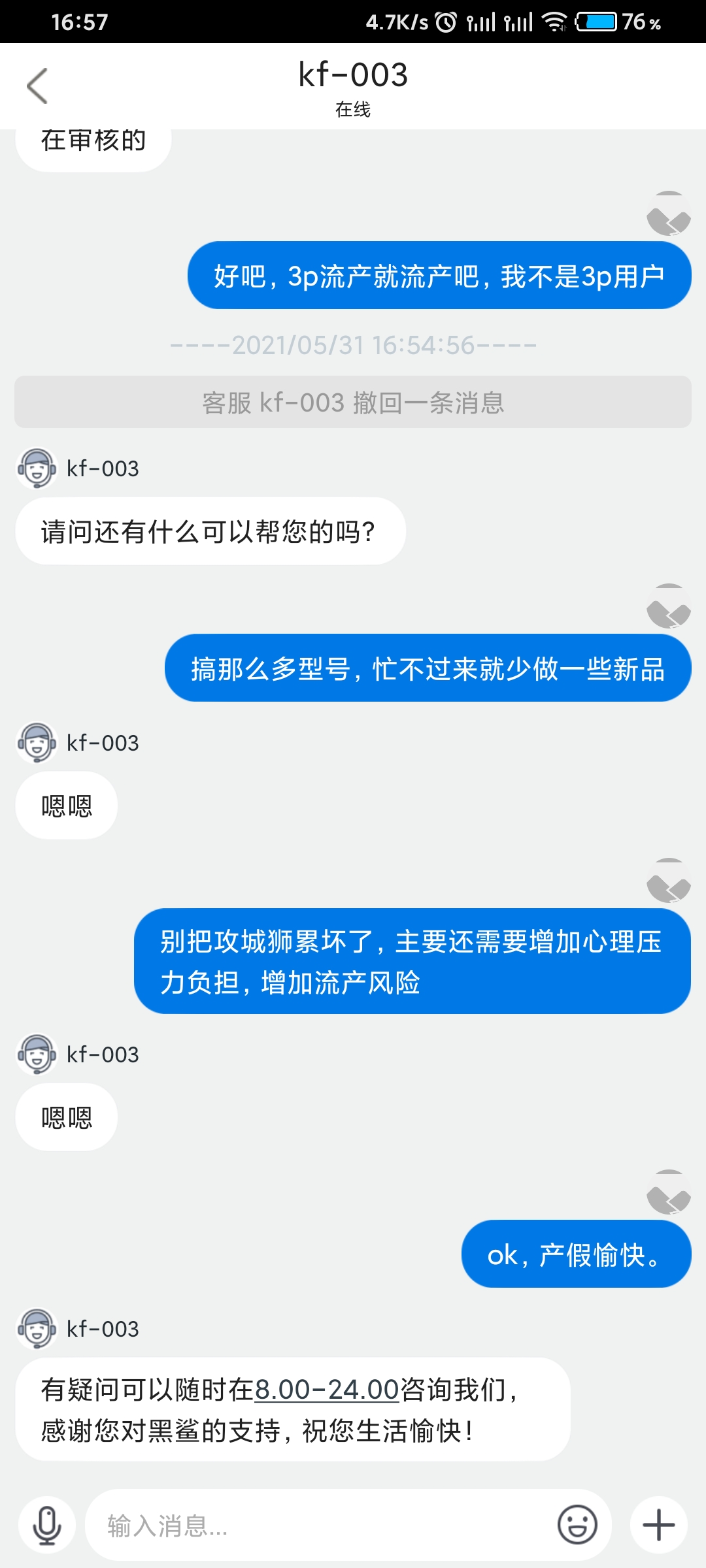Open the emoji picker
The width and height of the screenshot is (706, 1568).
click(x=577, y=1526)
